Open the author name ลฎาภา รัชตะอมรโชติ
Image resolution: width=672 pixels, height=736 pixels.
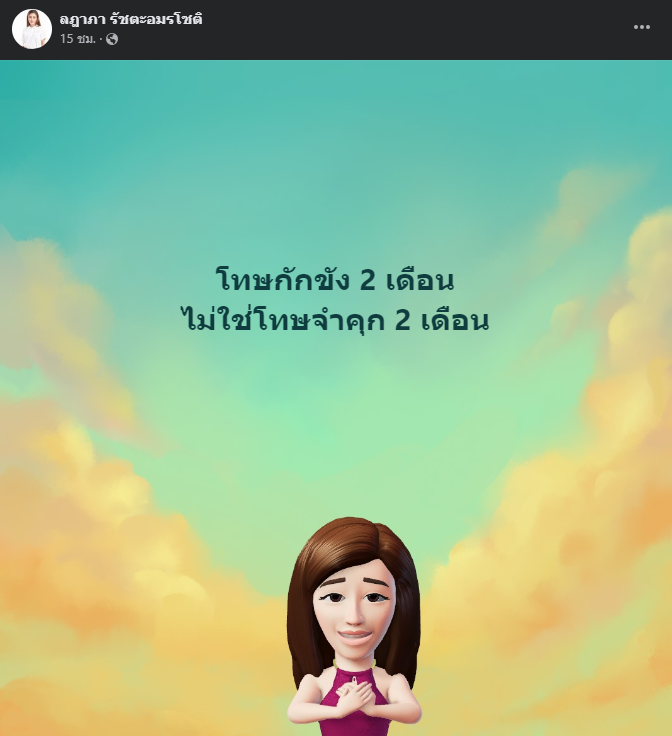131,19
